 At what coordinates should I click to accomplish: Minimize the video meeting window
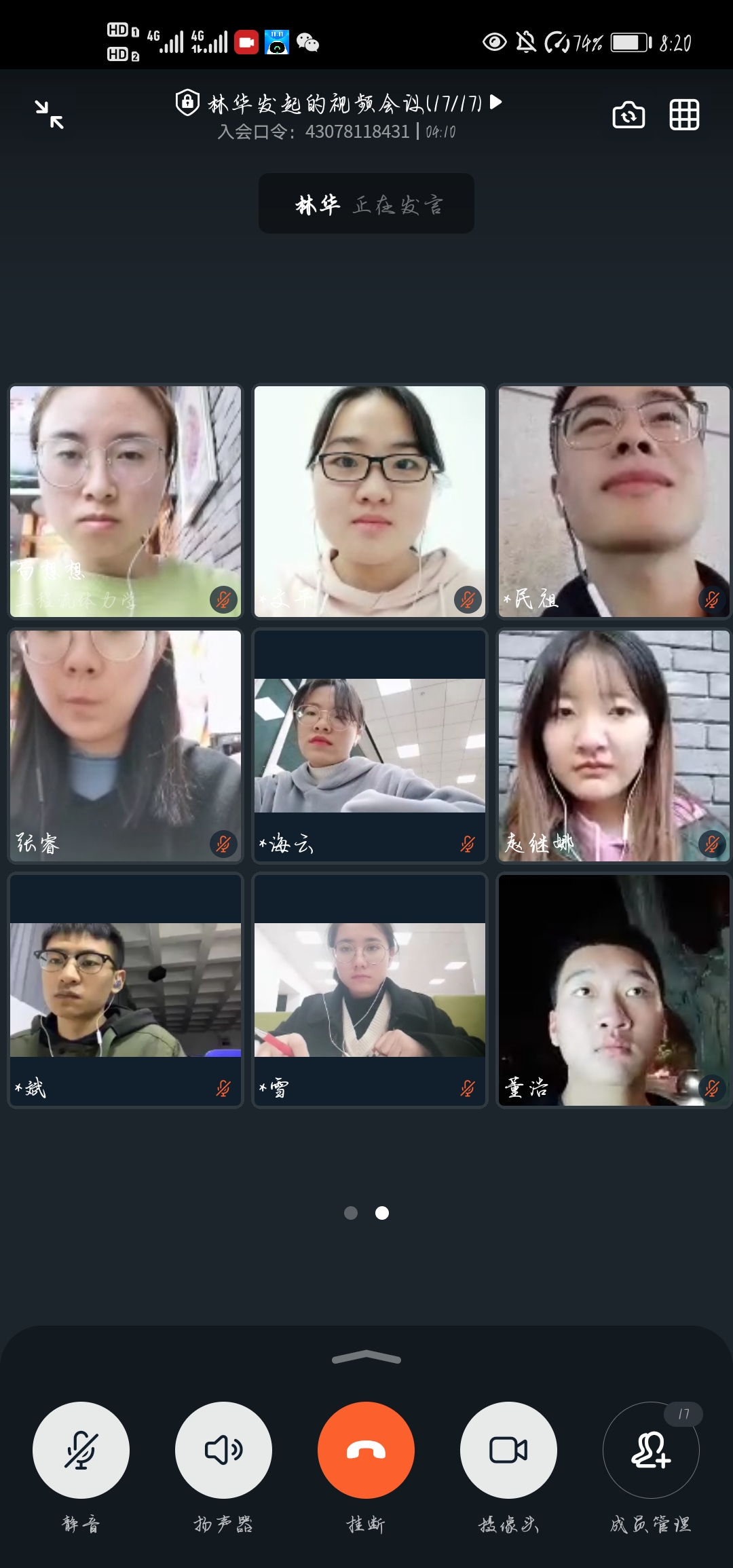click(x=50, y=114)
